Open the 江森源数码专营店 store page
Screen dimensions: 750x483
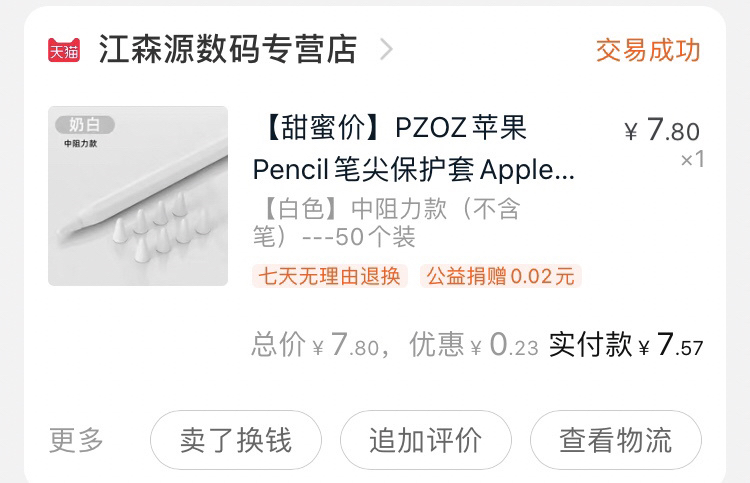pos(227,49)
